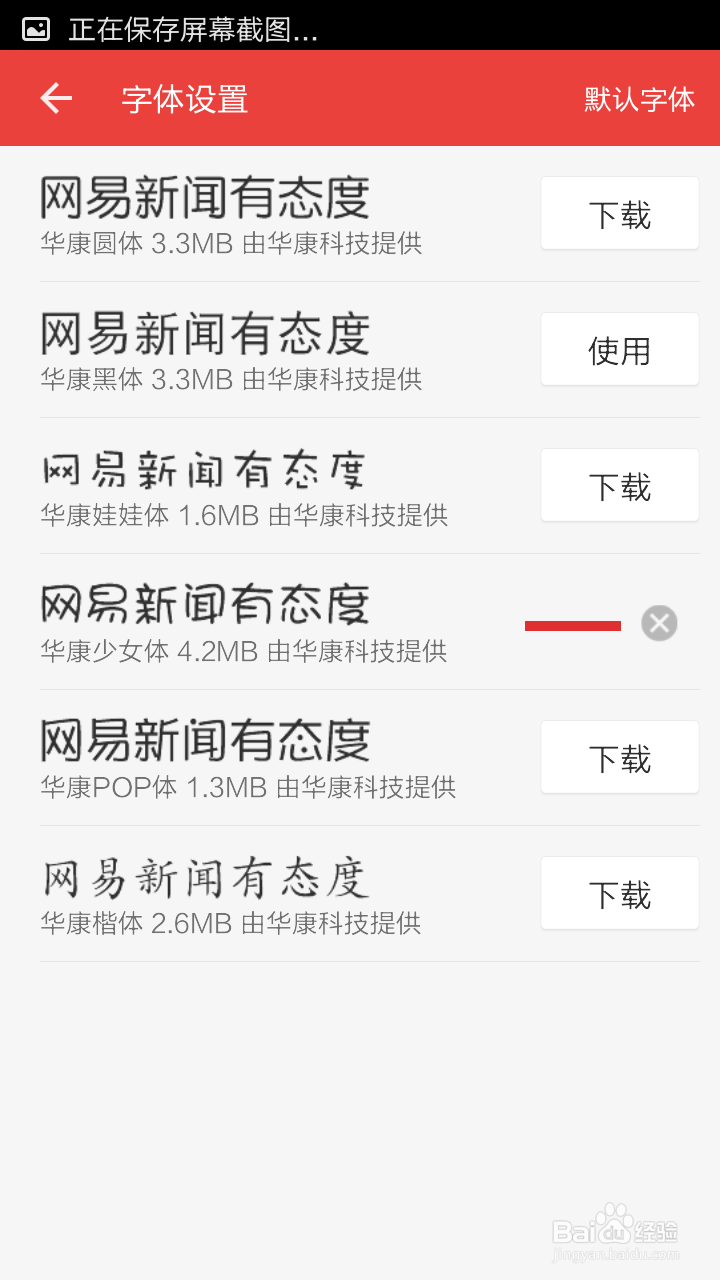Download the 华康楷体 font

(x=619, y=893)
